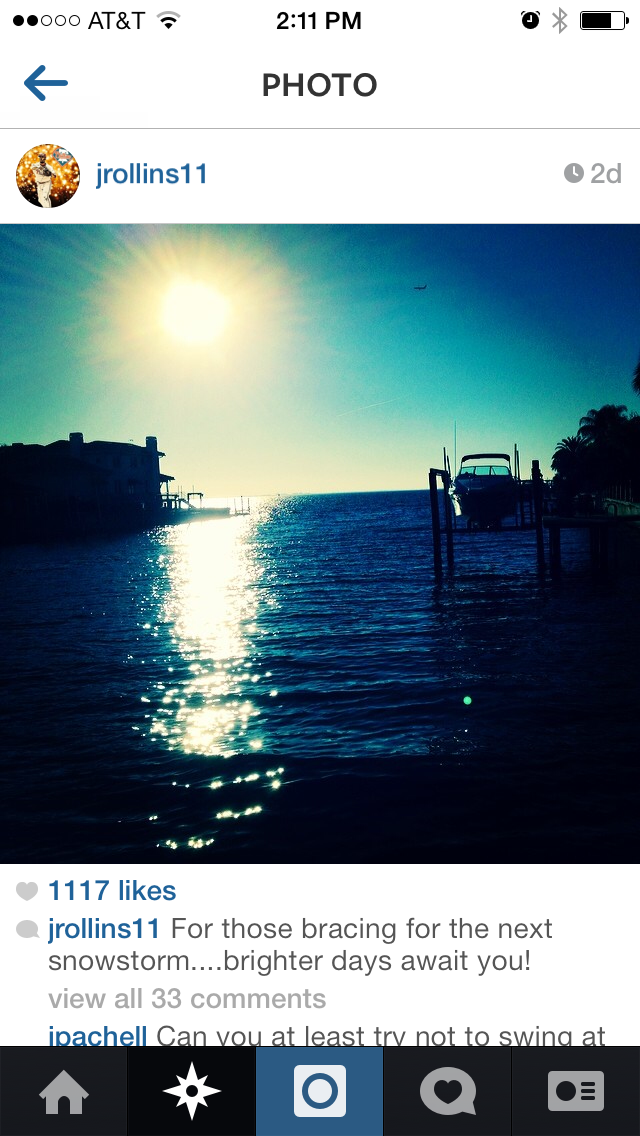This screenshot has height=1136, width=640.
Task: Switch to the profile tab
Action: pos(576,1091)
